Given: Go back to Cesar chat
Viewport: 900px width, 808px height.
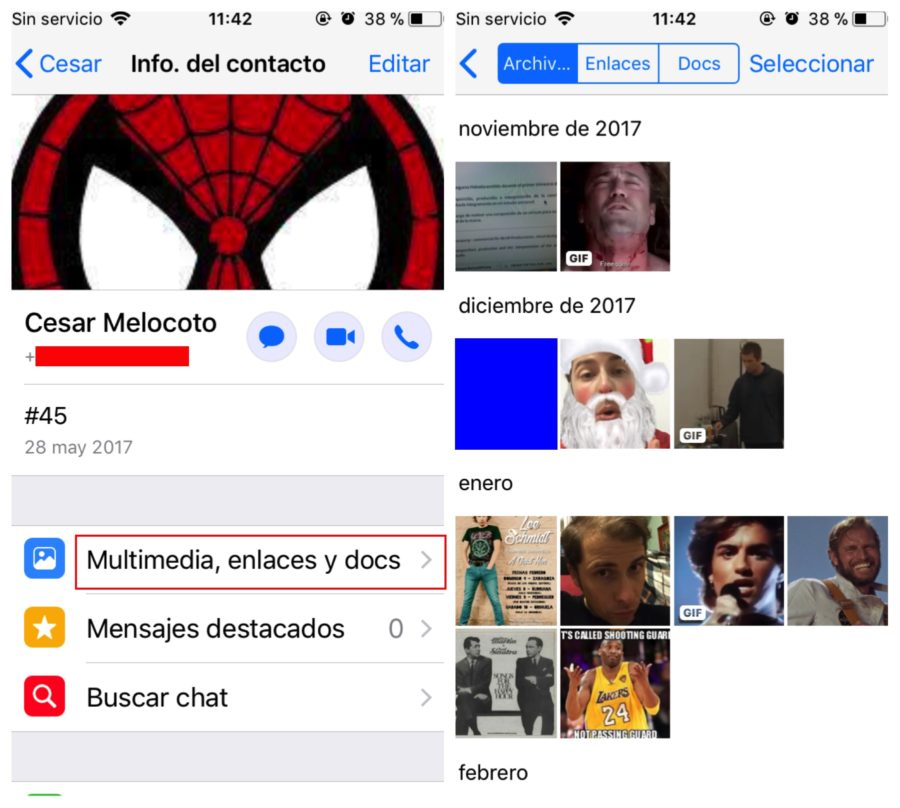Looking at the screenshot, I should [58, 64].
